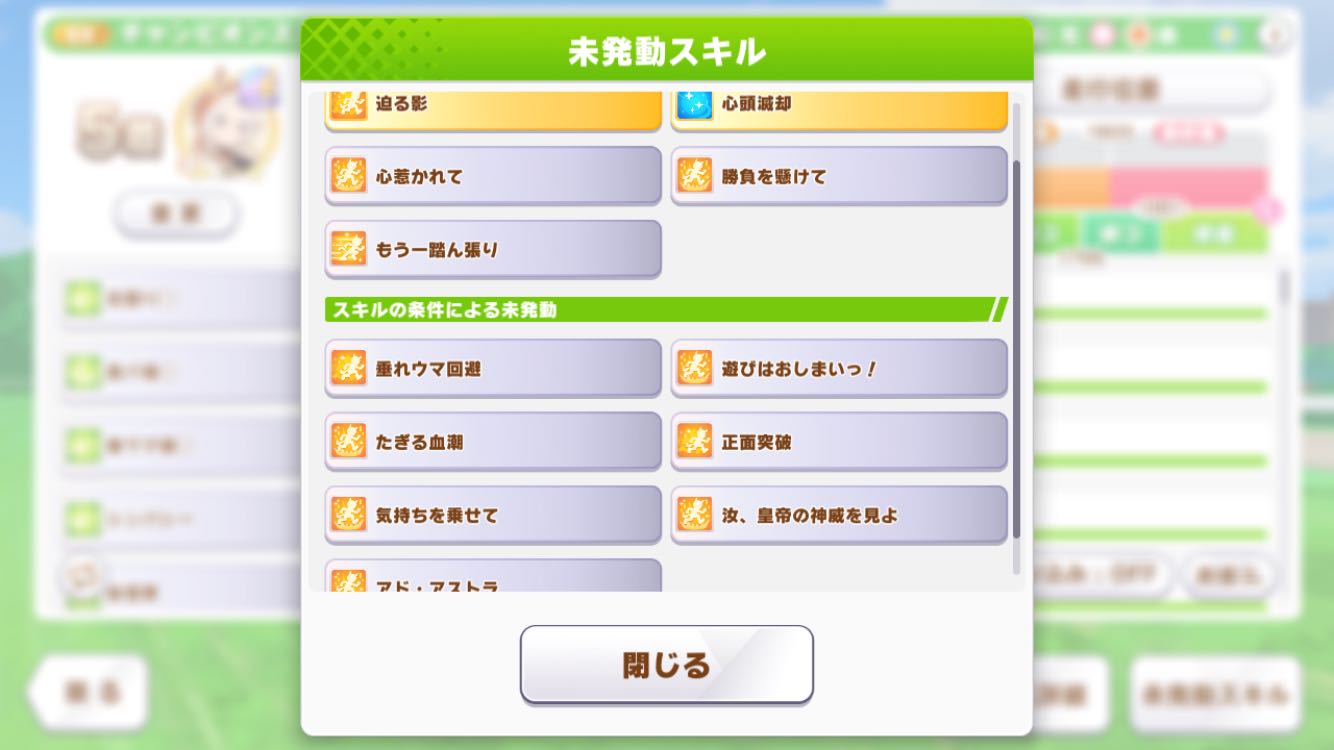View the 気持ちを乗せて skill
This screenshot has height=750, width=1334.
(x=493, y=515)
